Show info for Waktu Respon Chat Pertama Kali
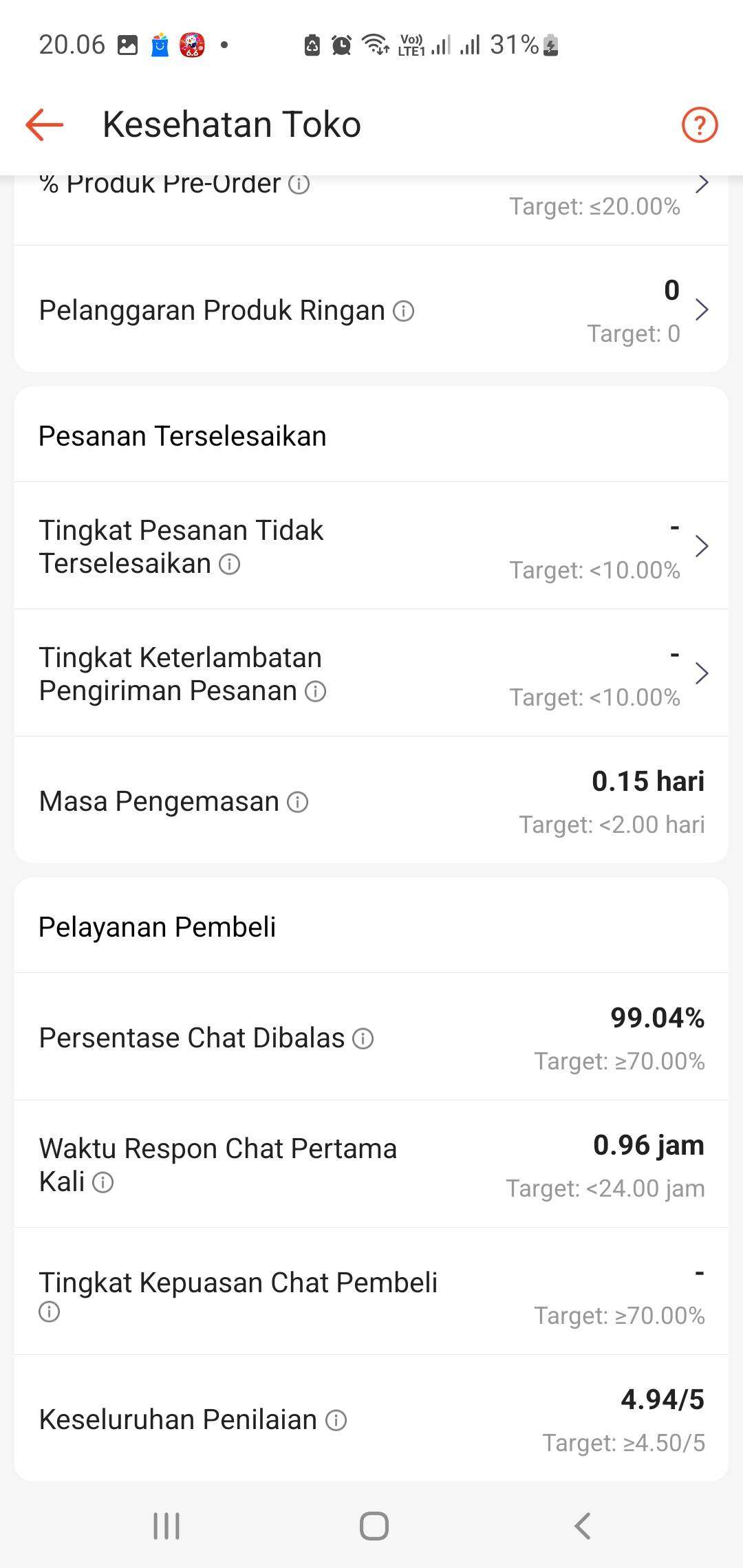The image size is (743, 1568). point(103,1183)
